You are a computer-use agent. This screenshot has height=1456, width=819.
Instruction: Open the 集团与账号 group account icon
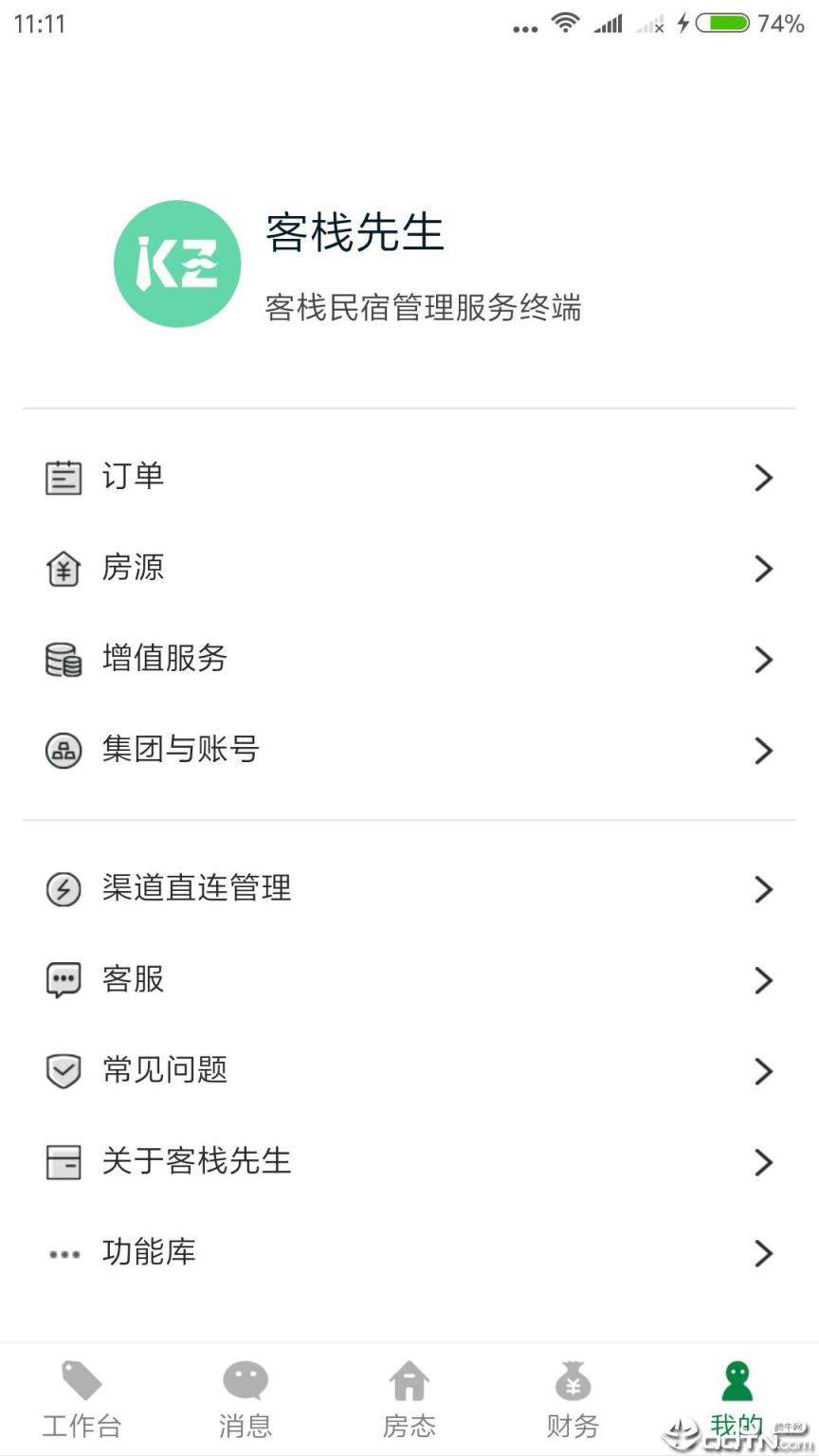tap(64, 750)
